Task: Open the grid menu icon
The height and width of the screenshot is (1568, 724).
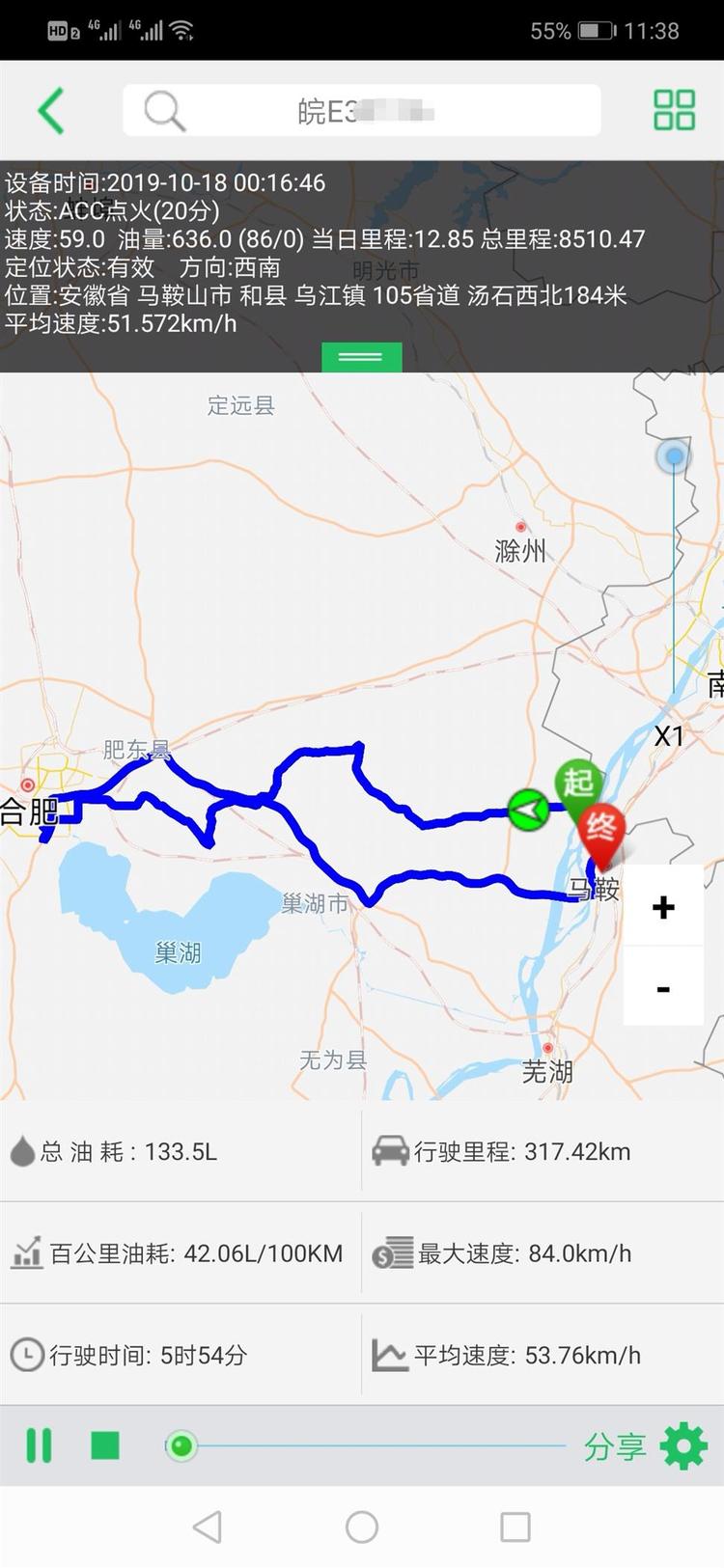Action: [x=674, y=110]
